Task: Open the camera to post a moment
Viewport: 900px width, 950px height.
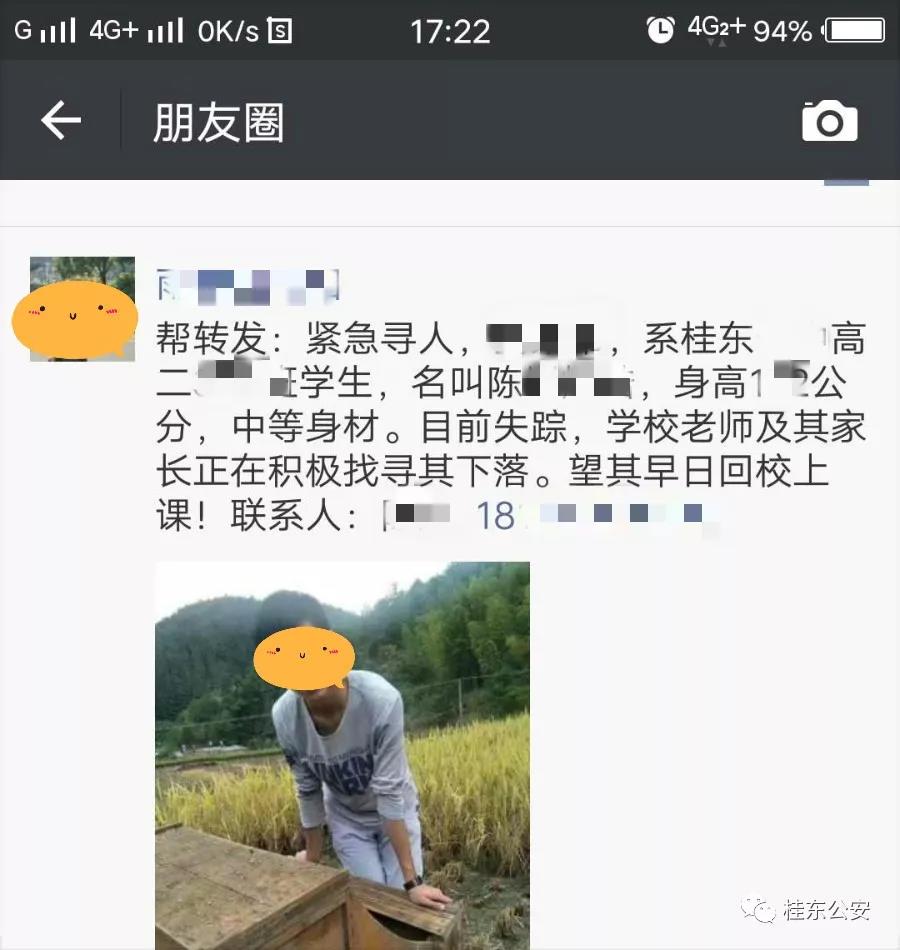Action: 829,121
